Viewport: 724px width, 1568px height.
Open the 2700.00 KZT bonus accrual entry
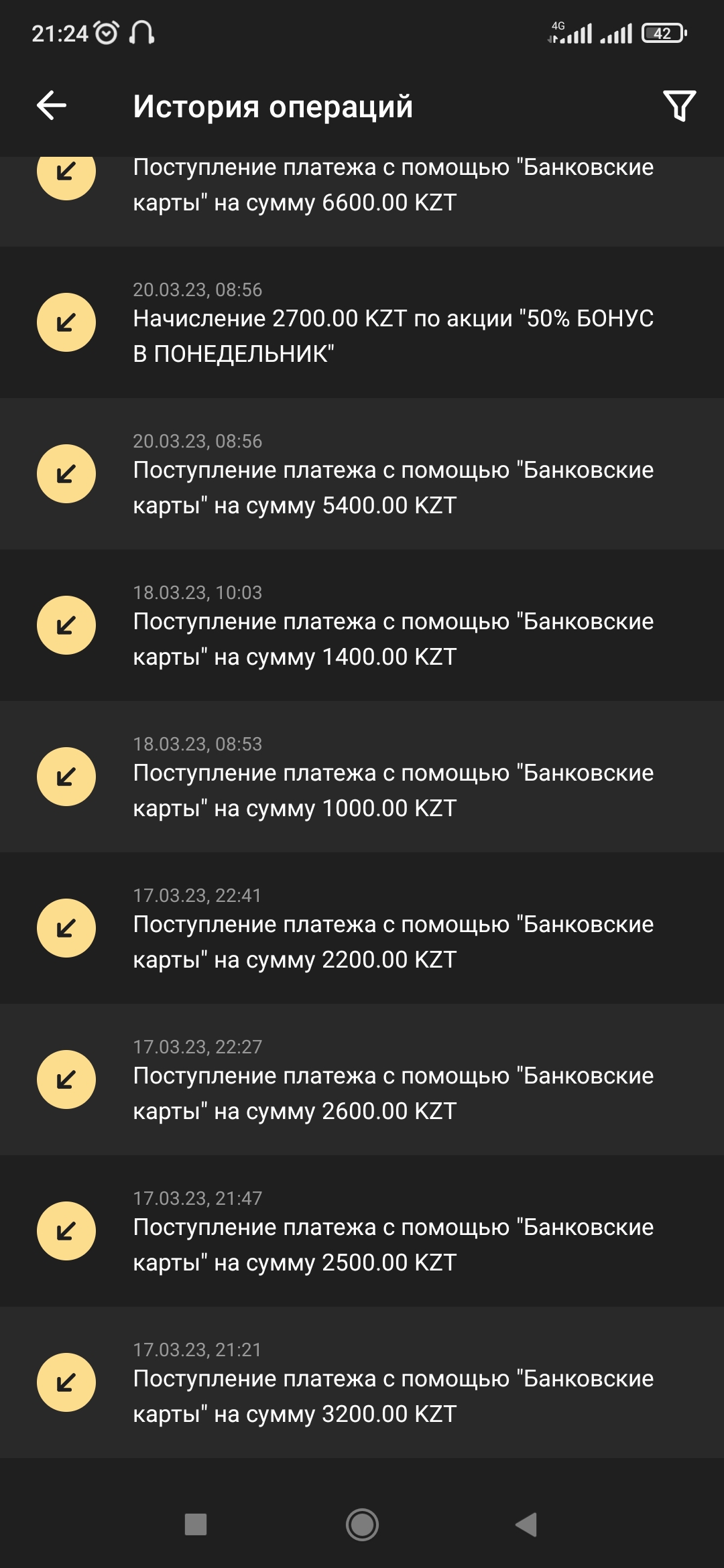(x=362, y=323)
